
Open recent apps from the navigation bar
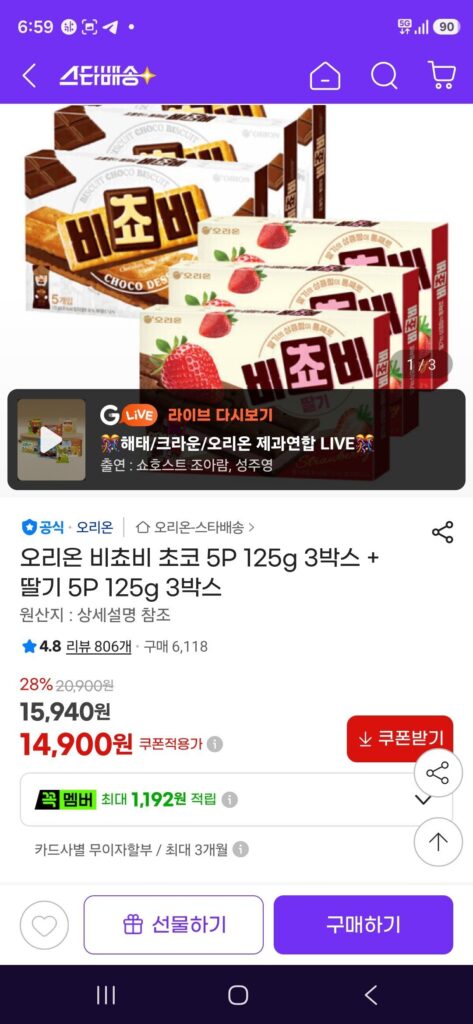(x=106, y=995)
